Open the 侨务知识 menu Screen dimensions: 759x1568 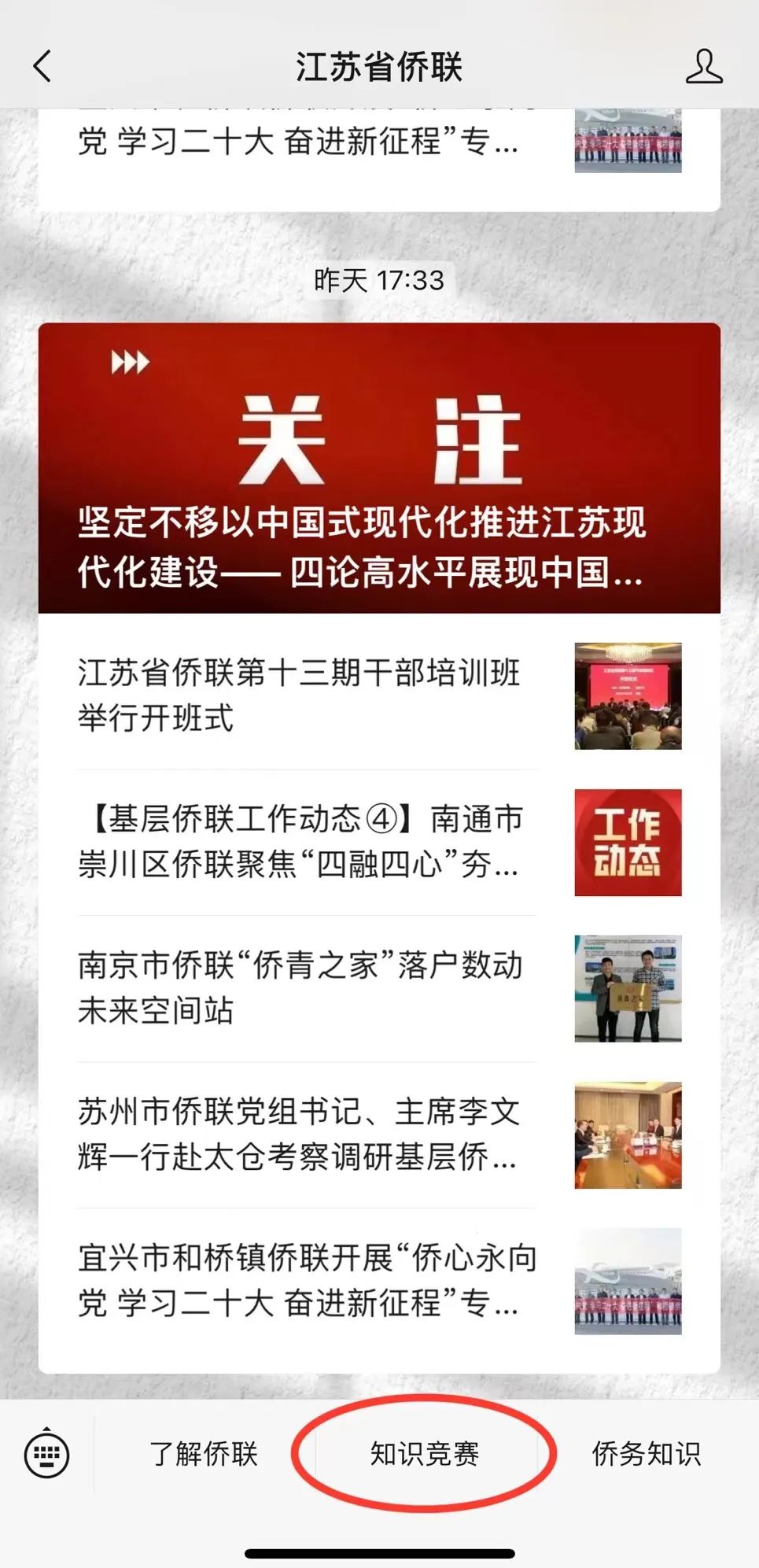tap(647, 1454)
